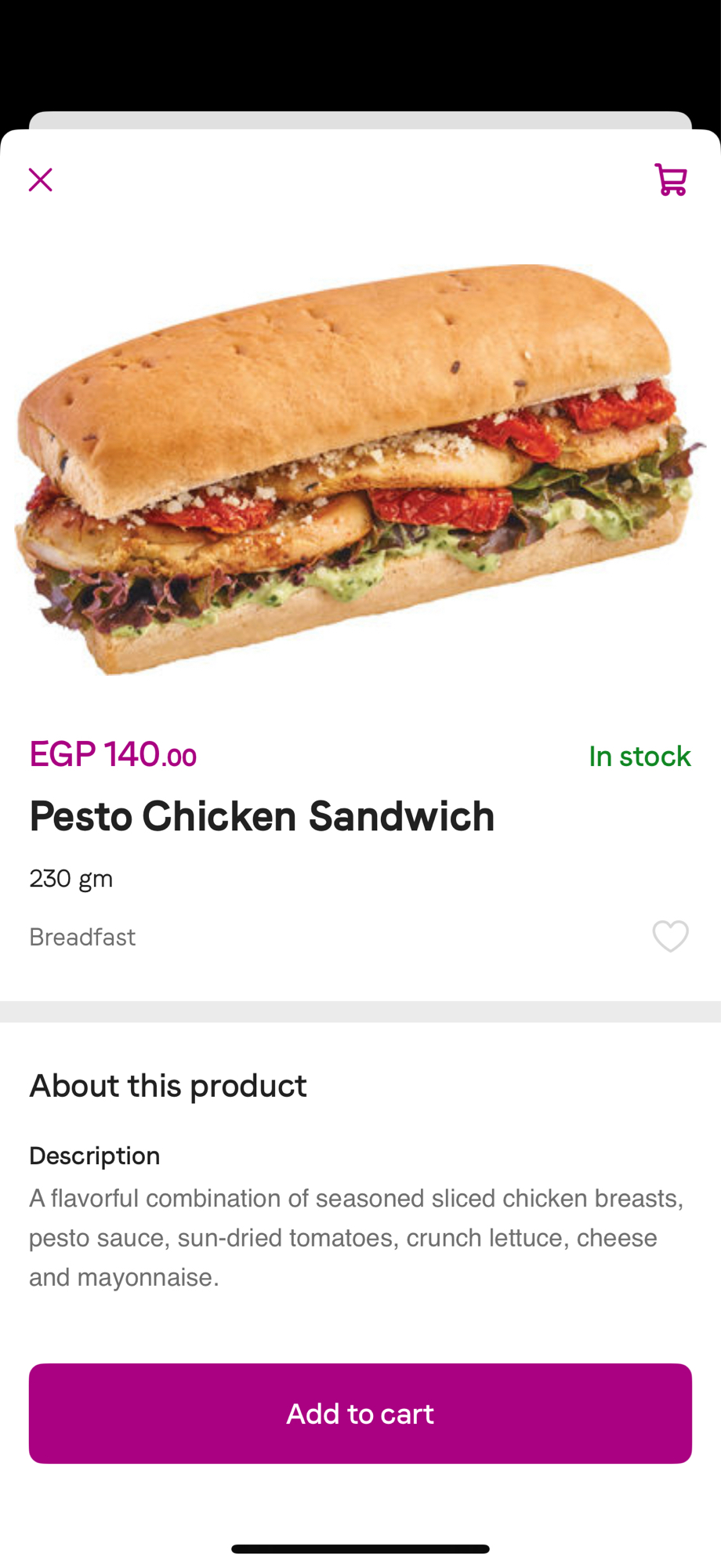This screenshot has height=1568, width=721.
Task: Tap the 230 gm weight text
Action: [71, 877]
